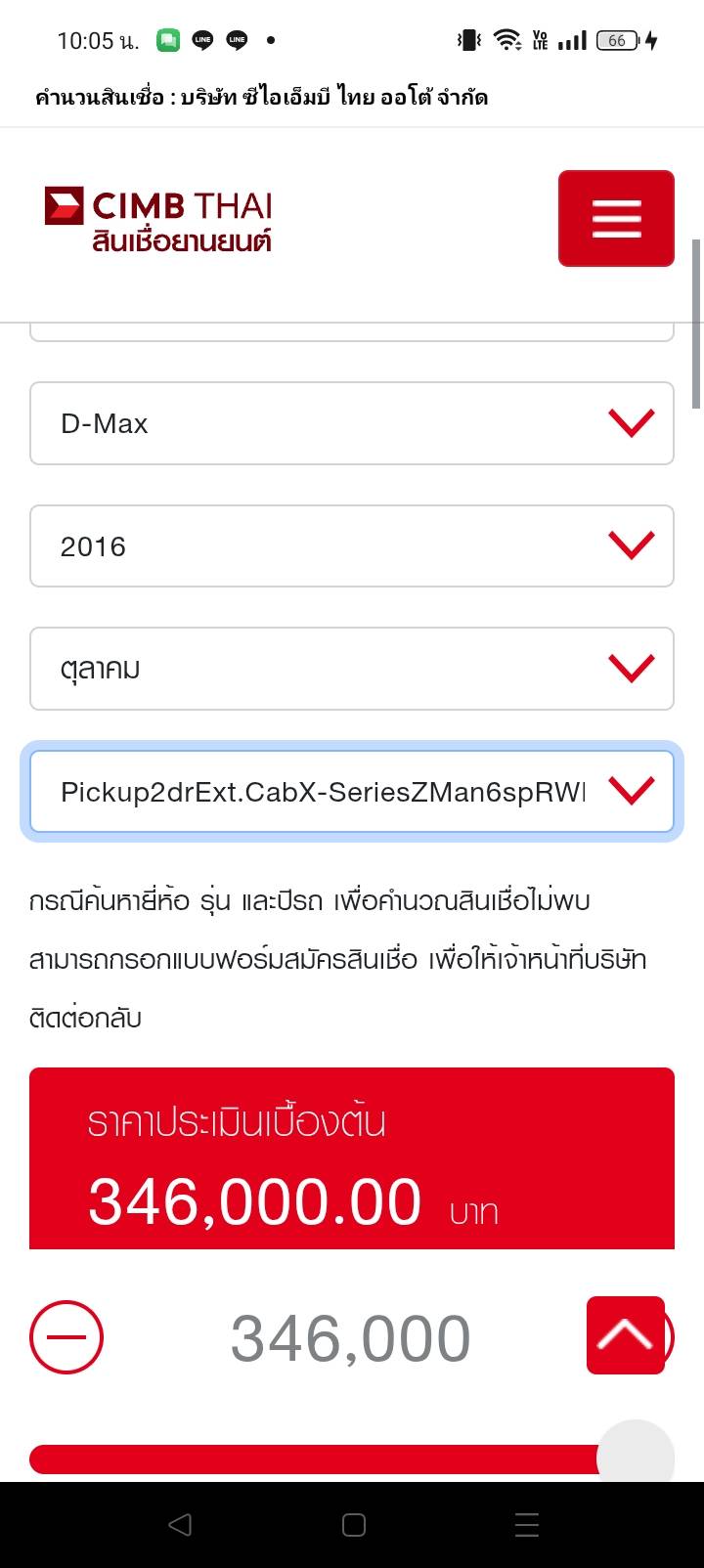
Task: Open the D-Max model dropdown
Action: (x=352, y=423)
